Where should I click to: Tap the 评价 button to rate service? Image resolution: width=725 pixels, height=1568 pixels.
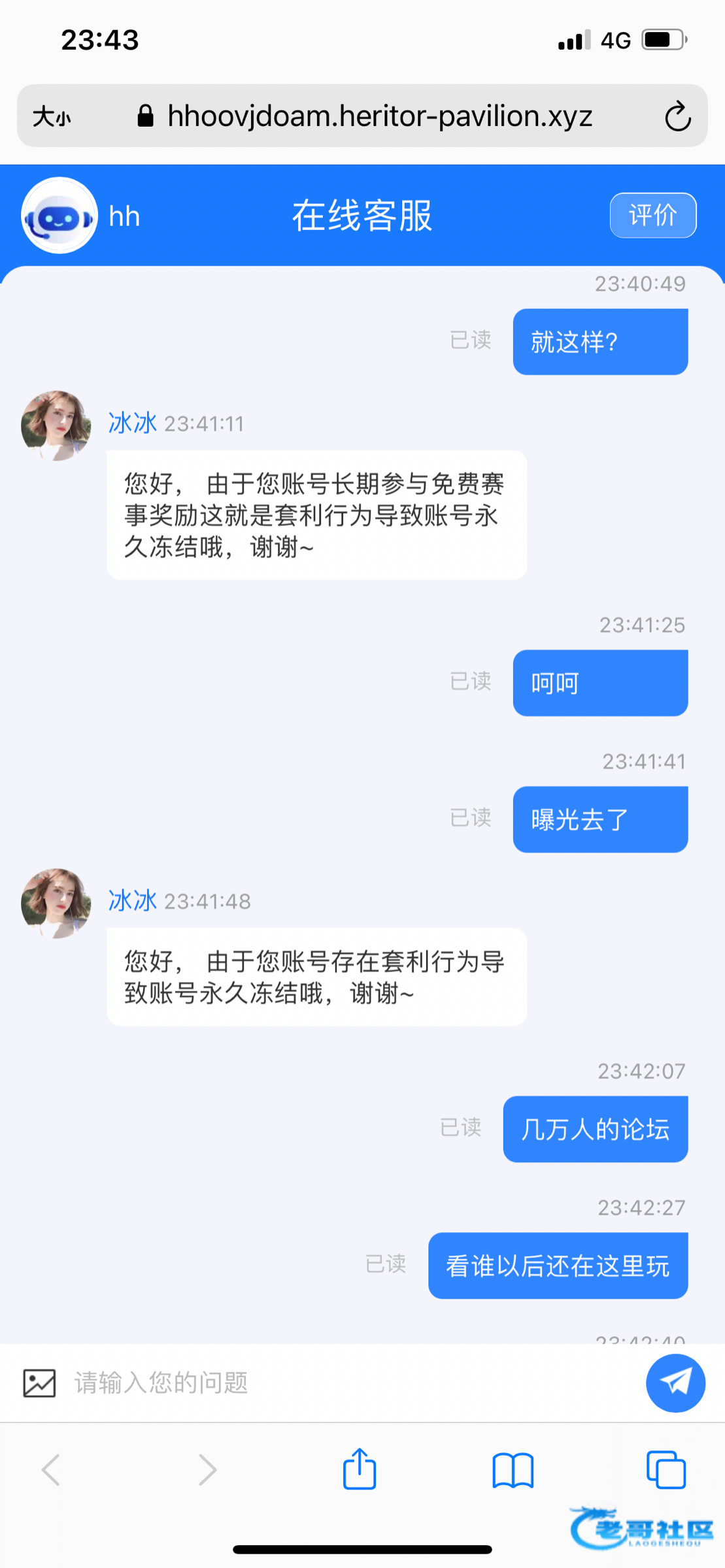[x=652, y=215]
